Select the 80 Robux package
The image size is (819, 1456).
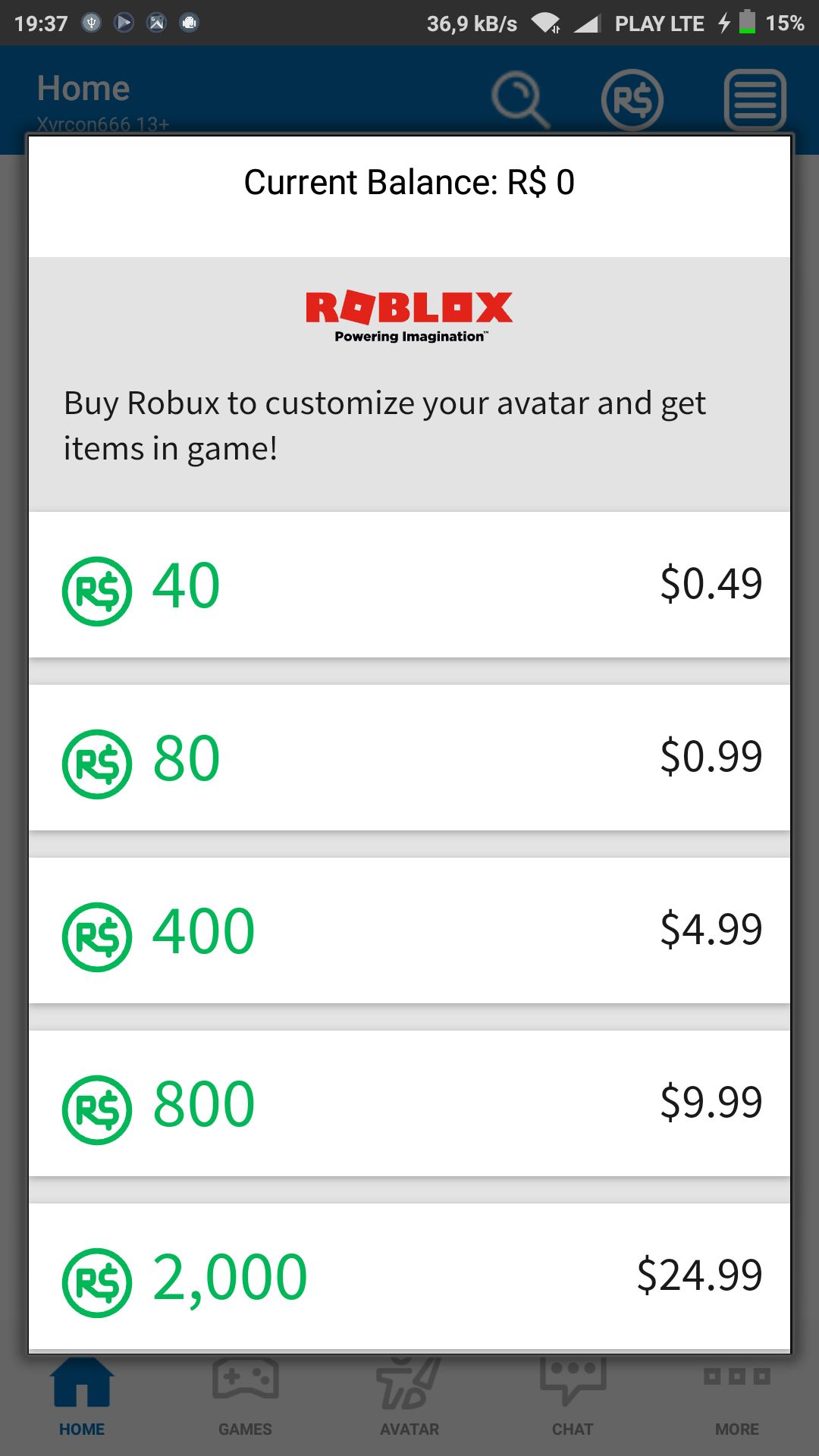tap(409, 758)
